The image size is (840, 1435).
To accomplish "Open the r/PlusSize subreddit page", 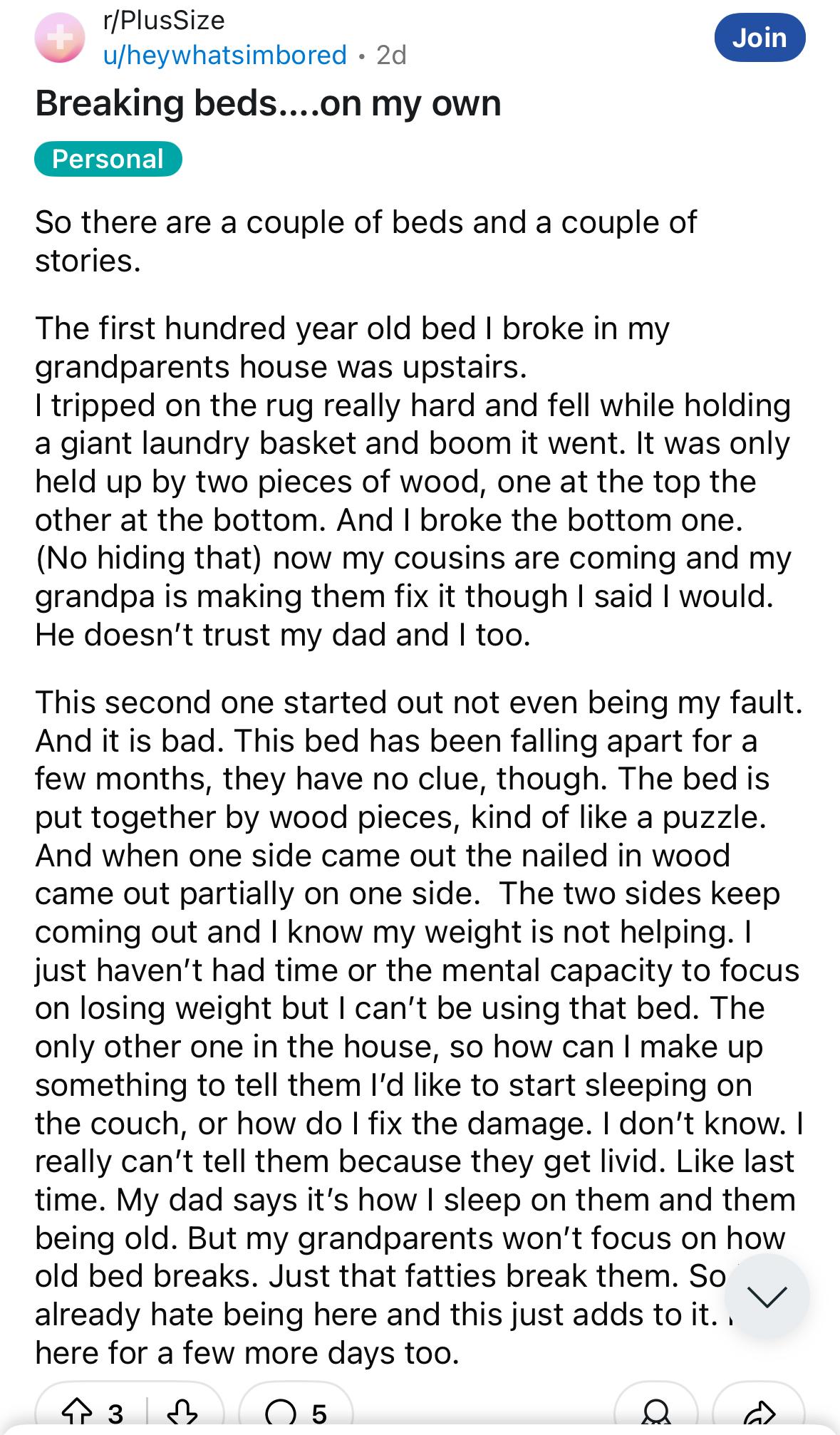I will click(x=164, y=20).
